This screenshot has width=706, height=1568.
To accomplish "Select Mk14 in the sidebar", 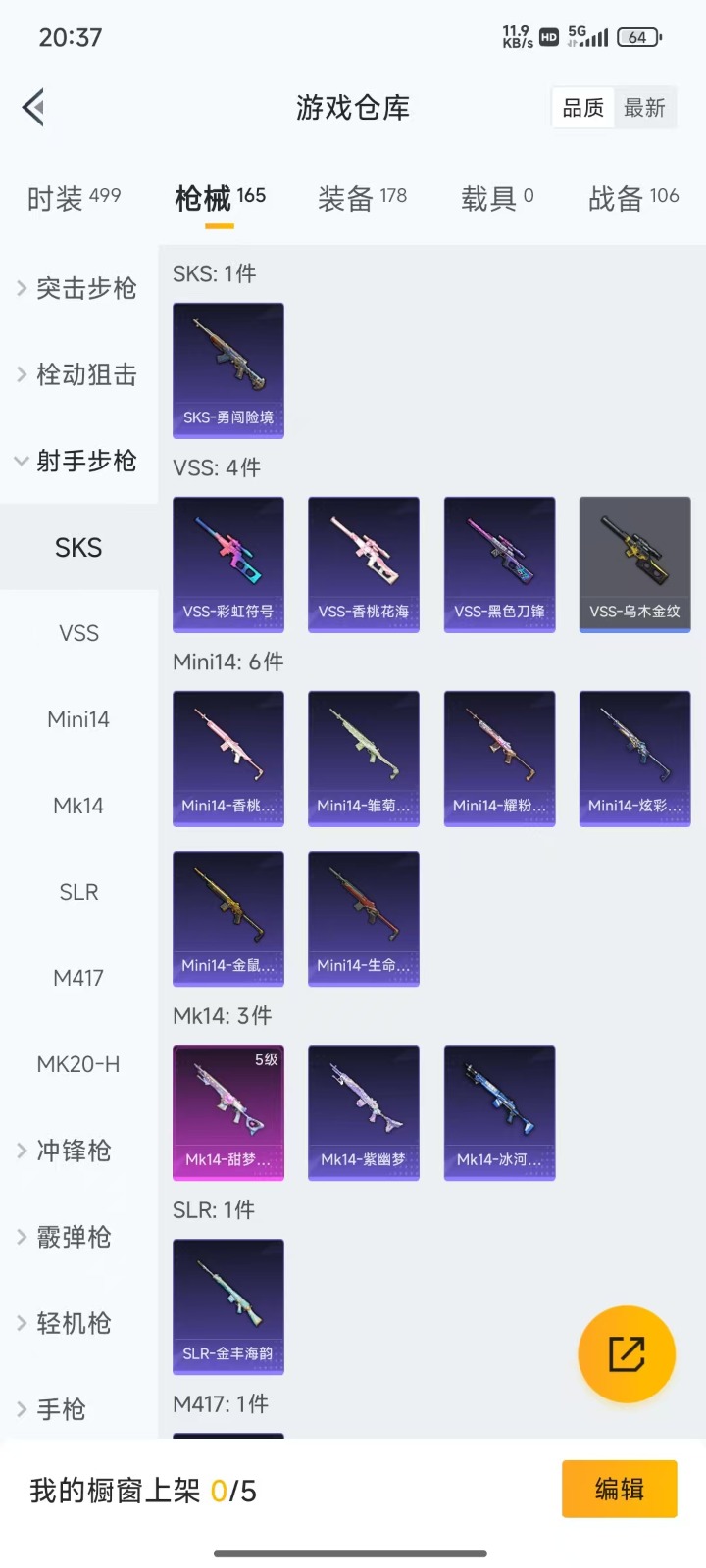I will [x=78, y=806].
